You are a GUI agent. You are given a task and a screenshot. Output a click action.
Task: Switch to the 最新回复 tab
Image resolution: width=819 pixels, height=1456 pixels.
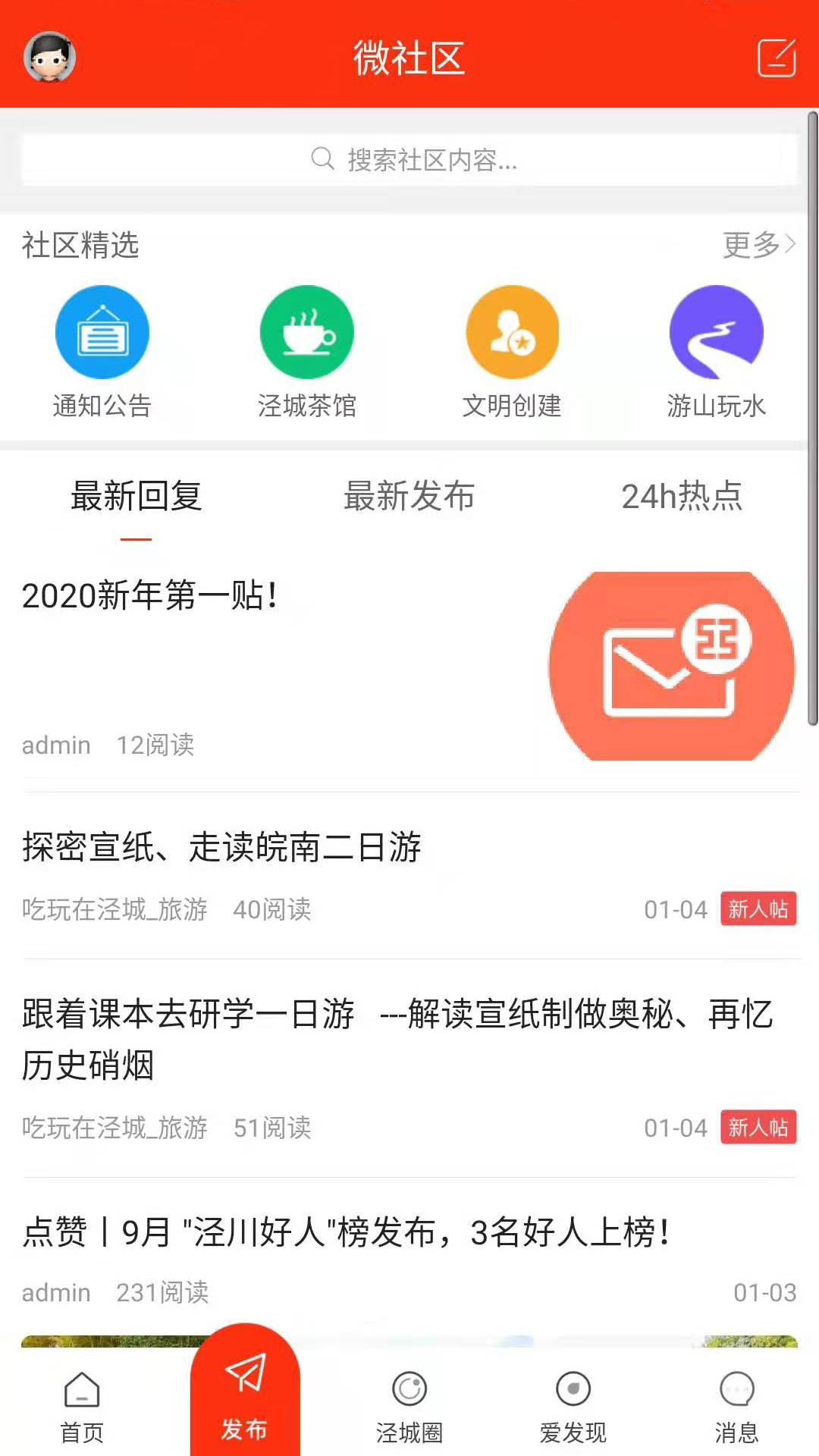[136, 497]
